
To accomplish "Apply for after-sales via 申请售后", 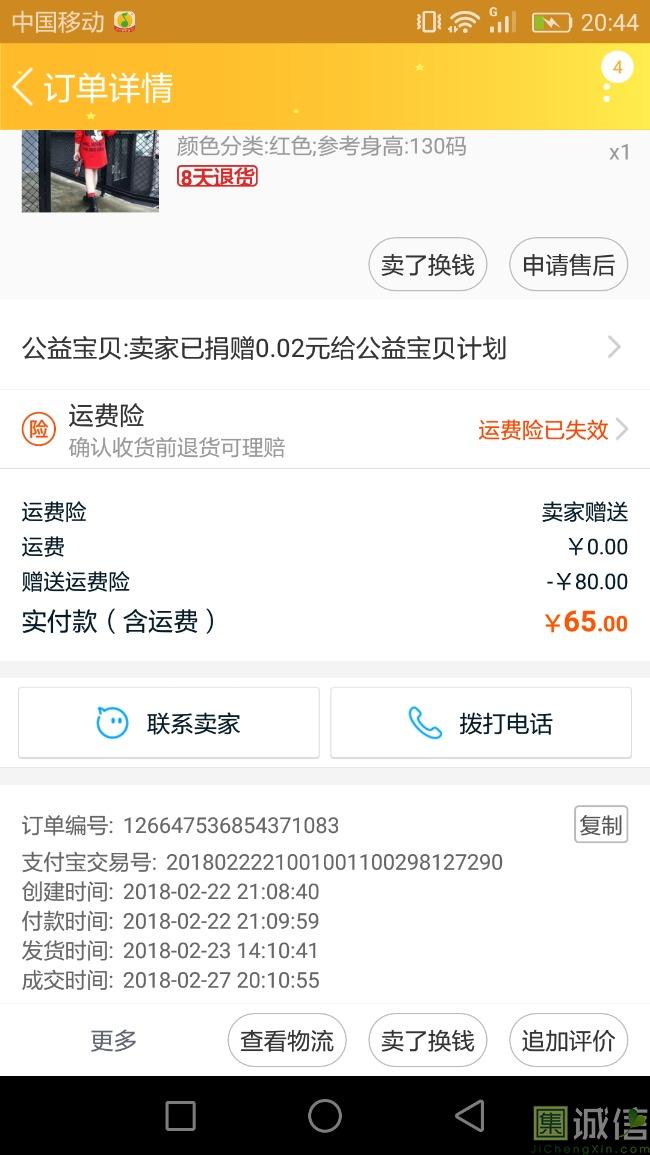I will point(568,265).
